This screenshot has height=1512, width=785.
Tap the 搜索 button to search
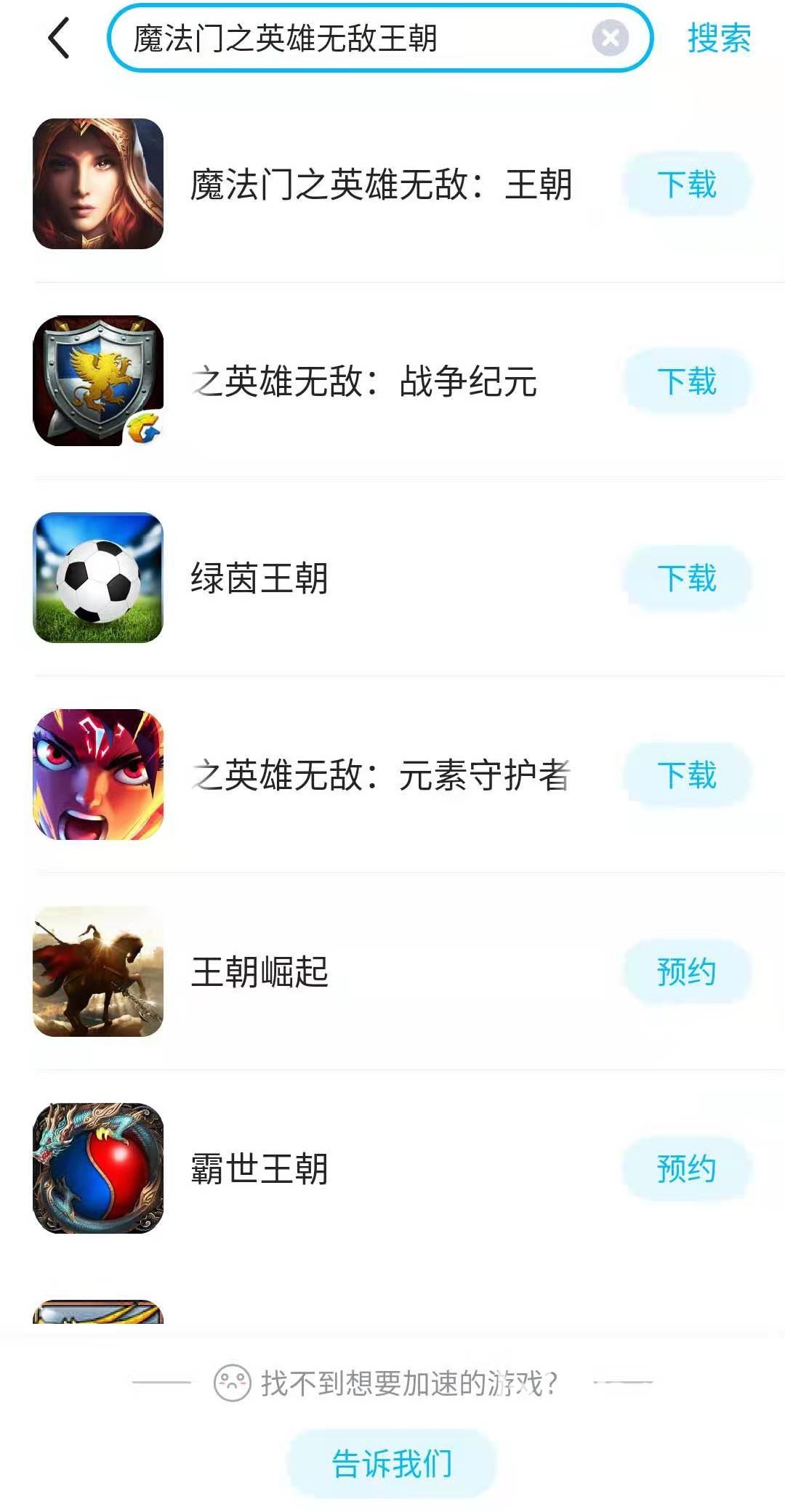tap(719, 39)
